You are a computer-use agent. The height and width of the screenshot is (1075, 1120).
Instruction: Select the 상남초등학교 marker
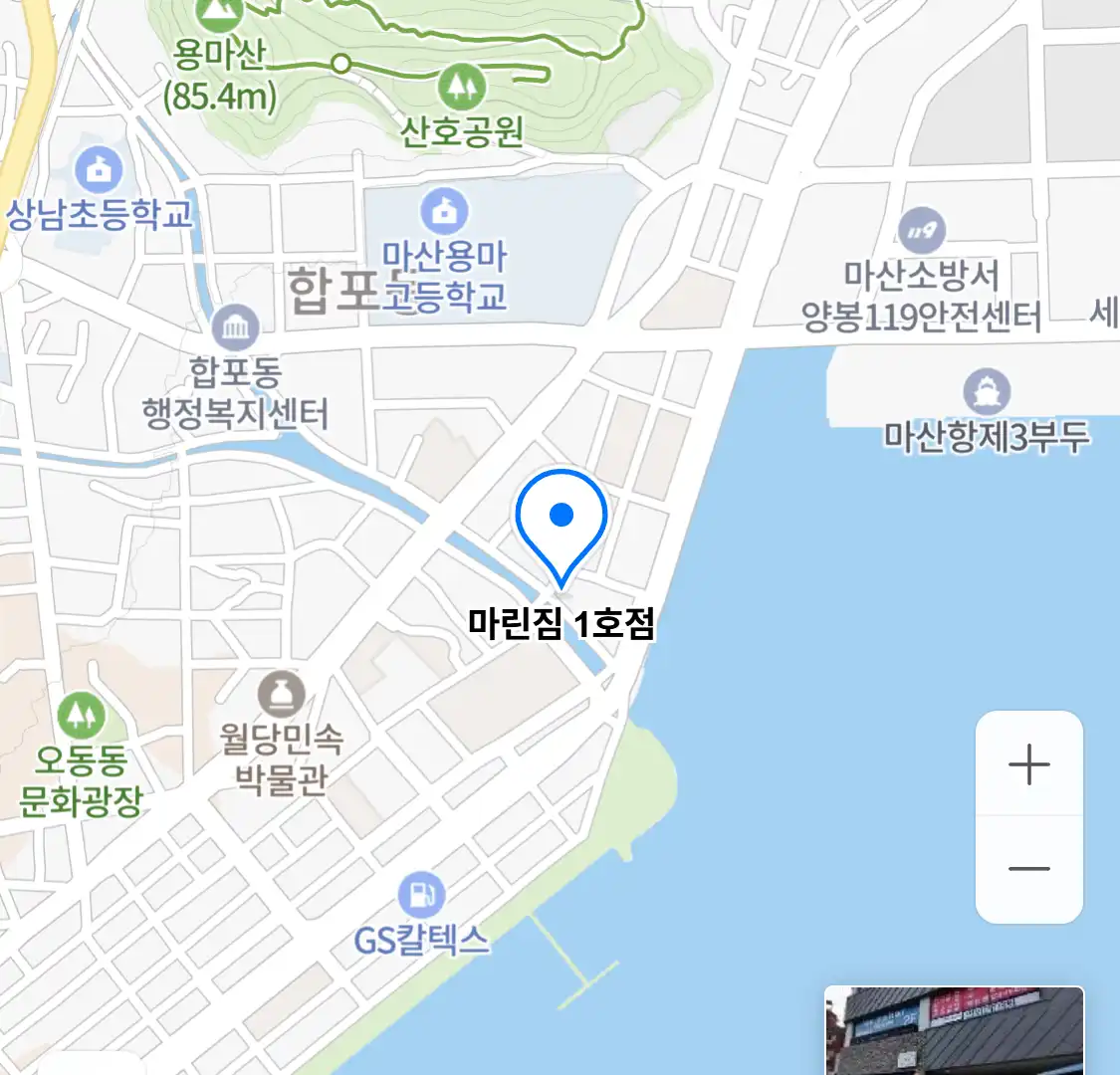coord(99,170)
